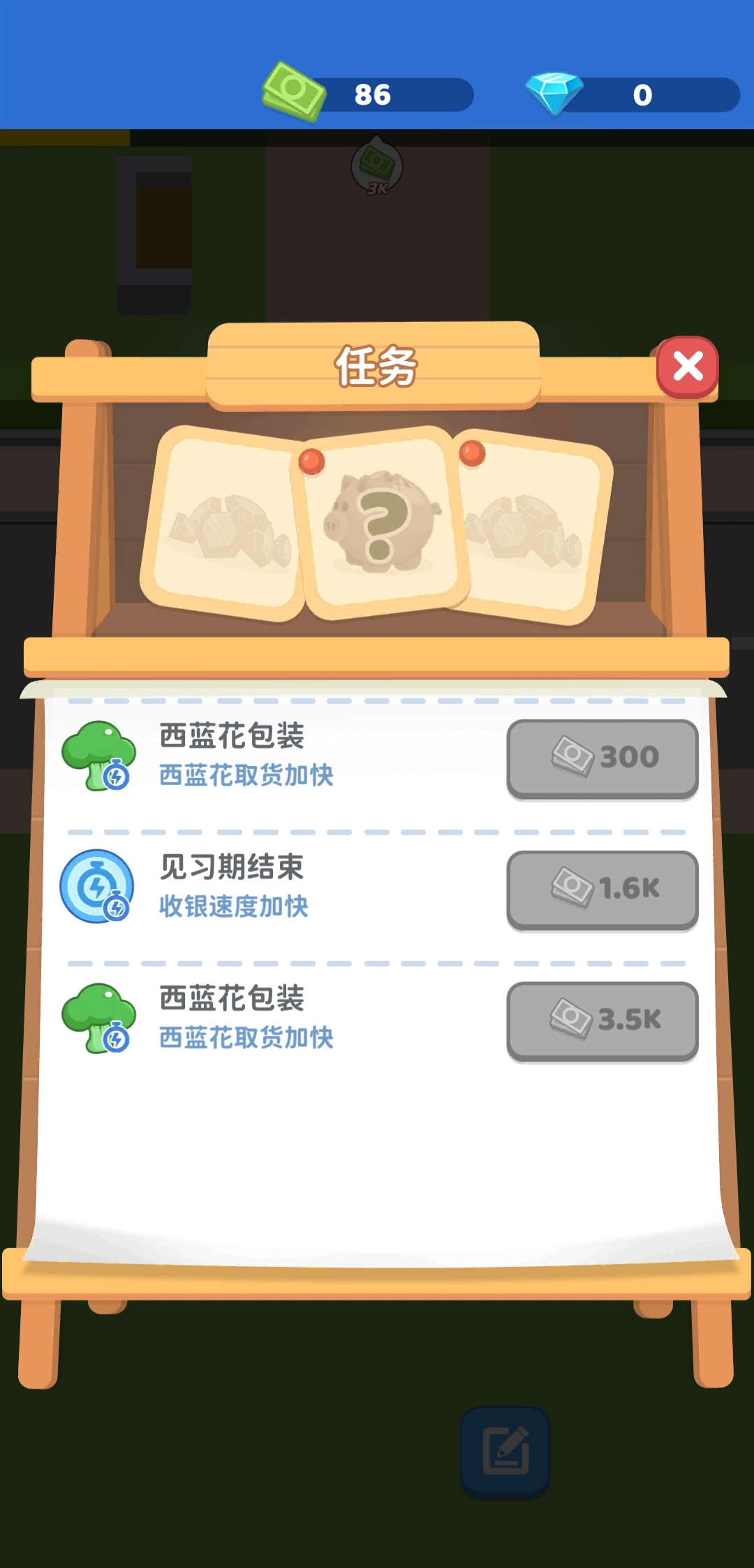This screenshot has width=754, height=1568.
Task: Tap the diamond counter showing 0
Action: [641, 93]
